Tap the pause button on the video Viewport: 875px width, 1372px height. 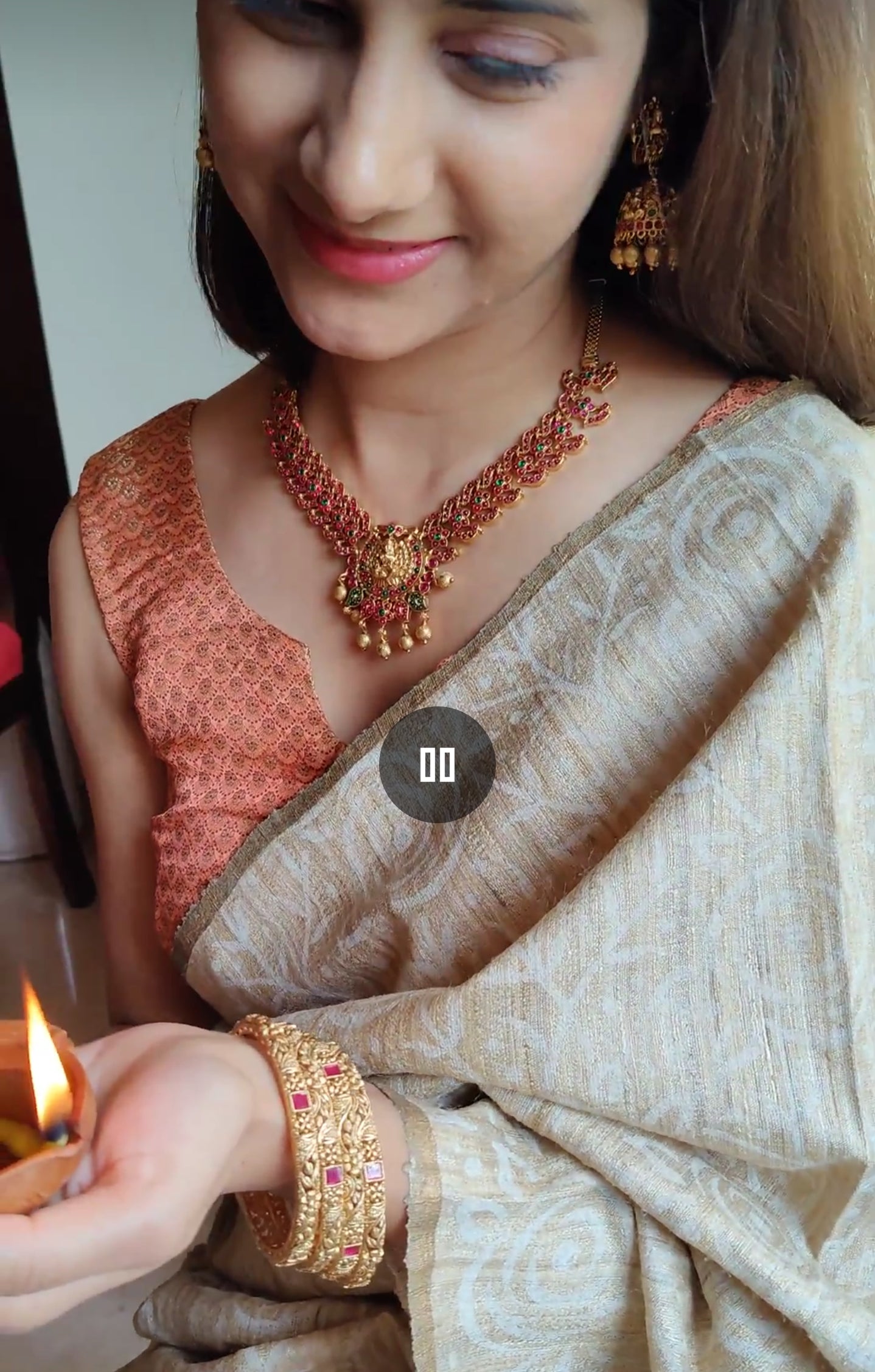[x=437, y=765]
